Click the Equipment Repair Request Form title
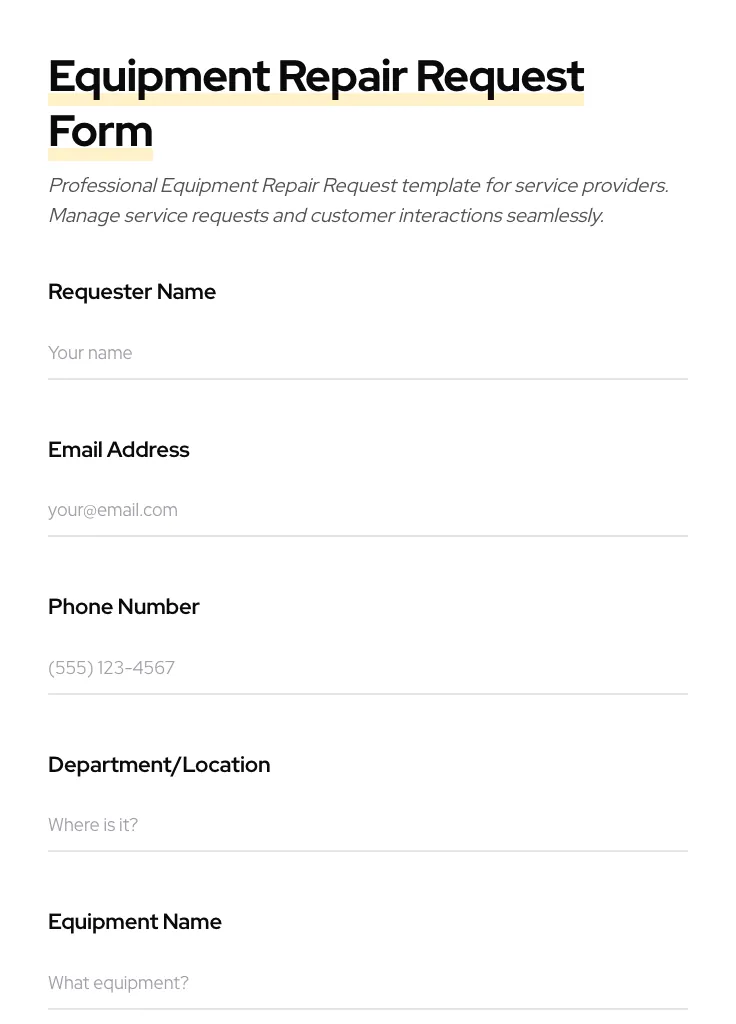The height and width of the screenshot is (1024, 736). [x=316, y=102]
